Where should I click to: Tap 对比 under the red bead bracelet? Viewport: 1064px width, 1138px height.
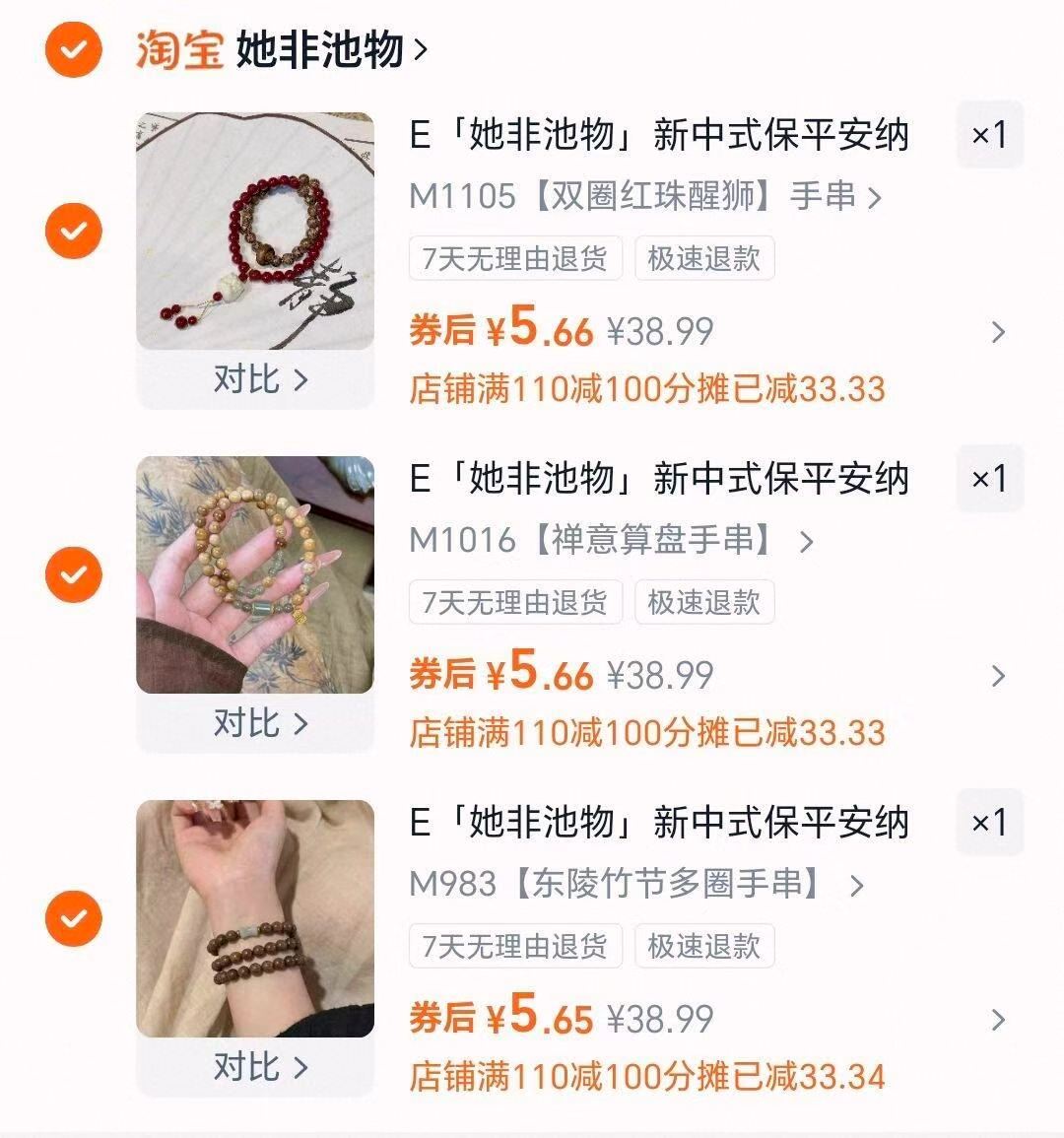[x=254, y=379]
